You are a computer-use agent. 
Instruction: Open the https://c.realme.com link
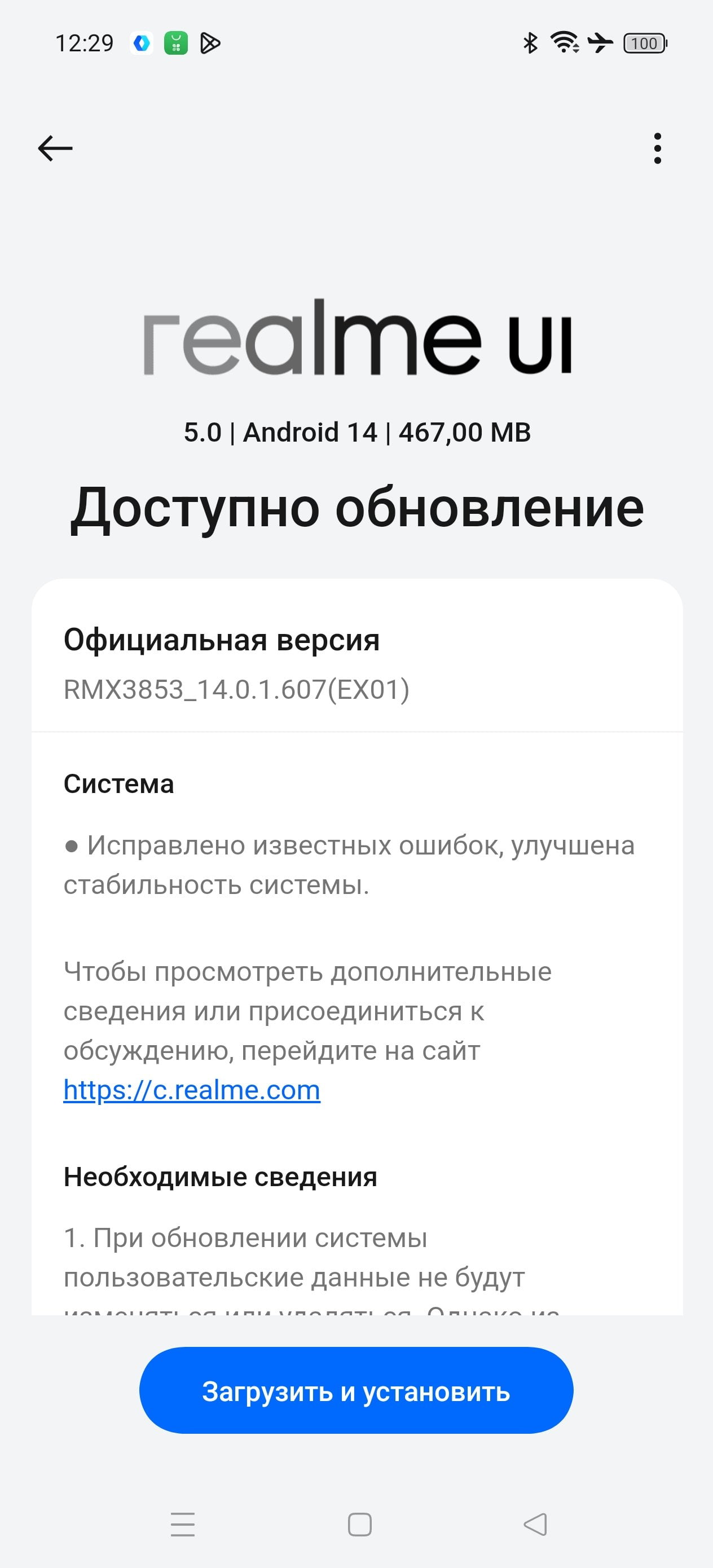[192, 1090]
